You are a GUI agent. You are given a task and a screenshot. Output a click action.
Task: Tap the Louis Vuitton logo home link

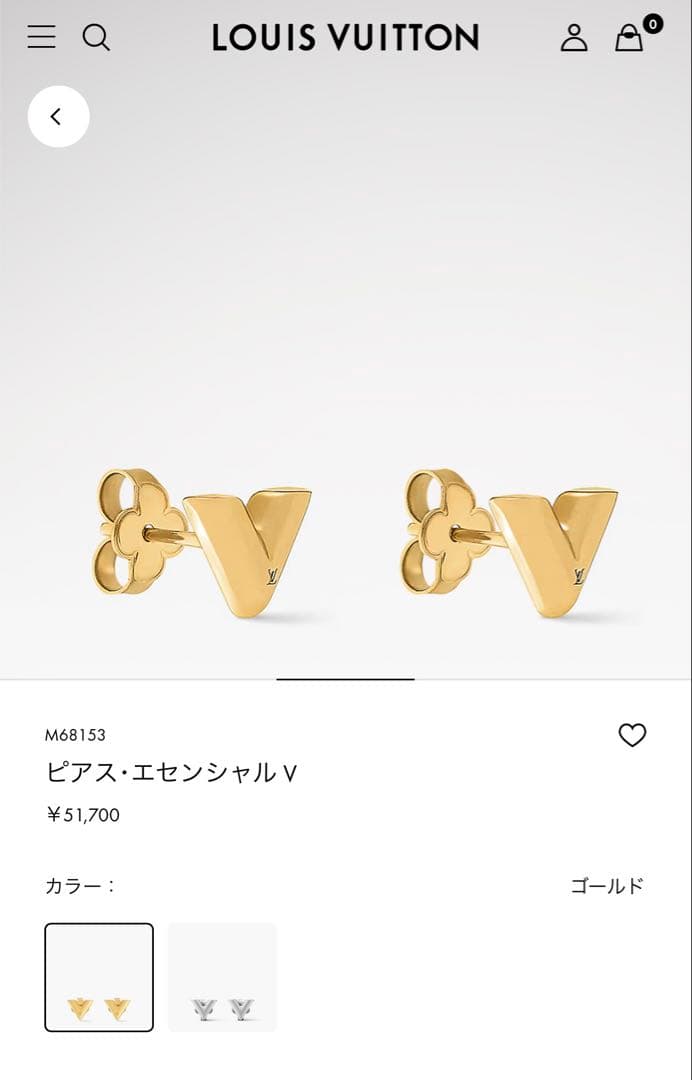tap(345, 38)
